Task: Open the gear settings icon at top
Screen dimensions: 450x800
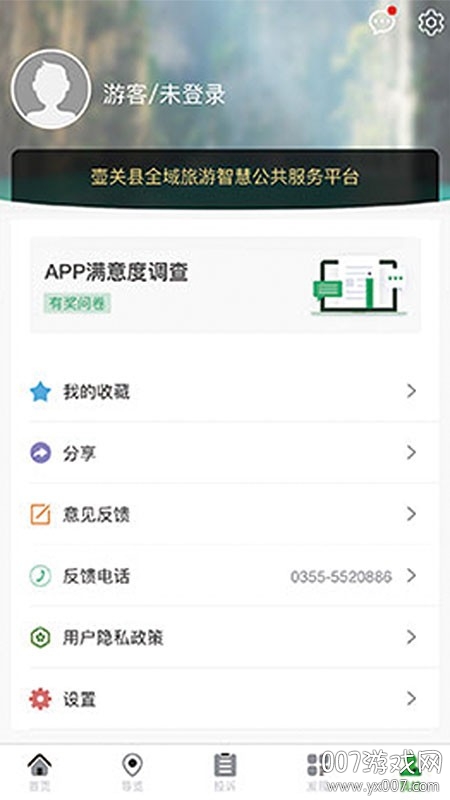Action: [431, 22]
